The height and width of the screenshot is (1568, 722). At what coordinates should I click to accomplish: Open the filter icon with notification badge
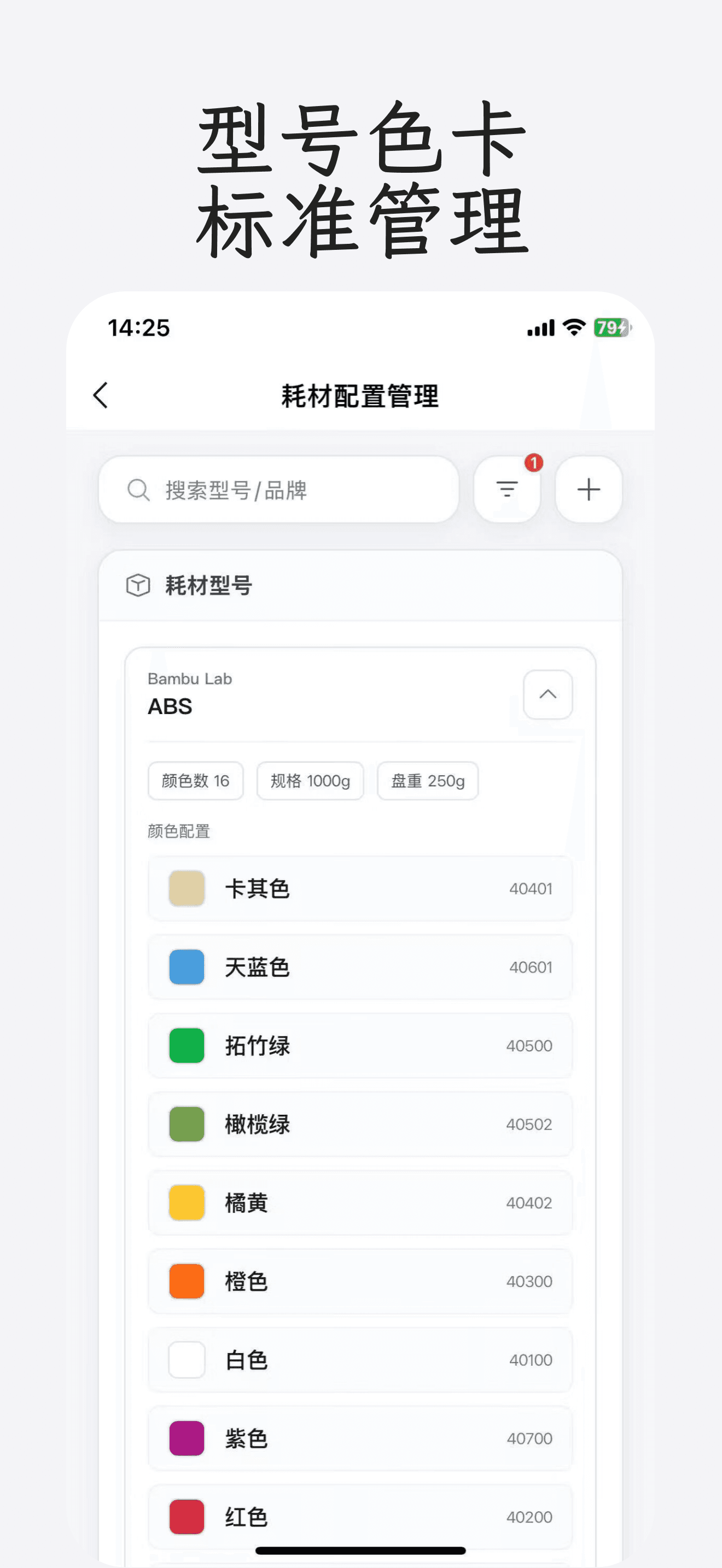click(x=506, y=490)
